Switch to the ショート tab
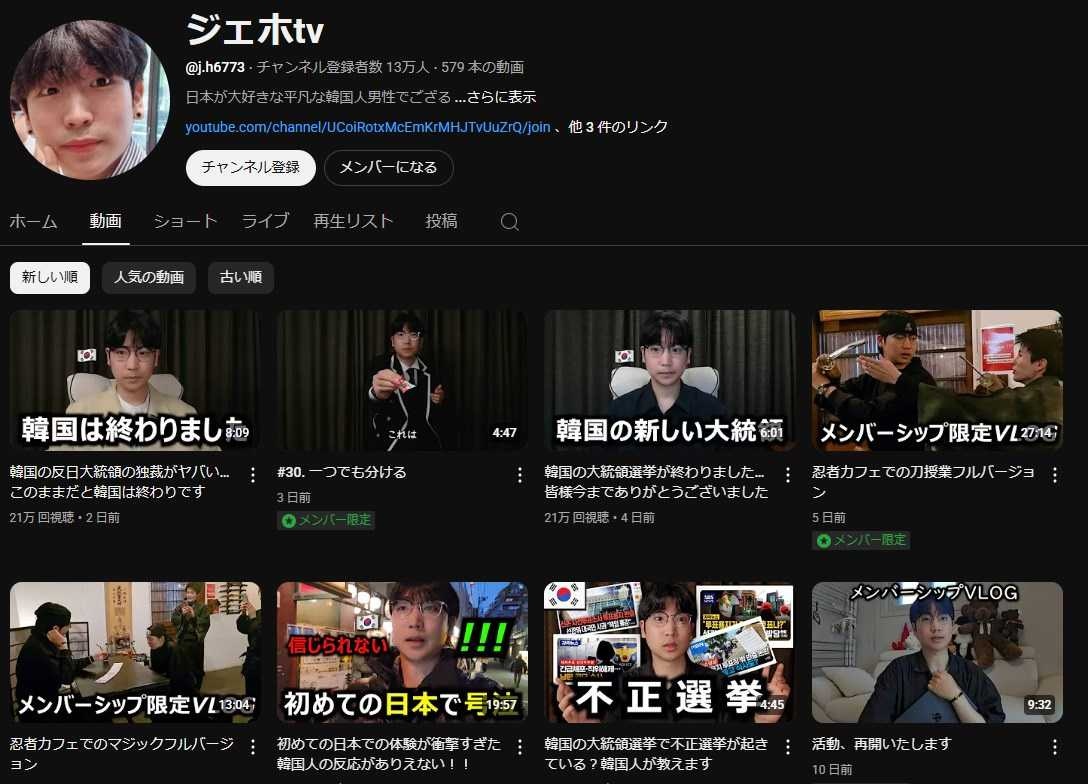The width and height of the screenshot is (1088, 784). pos(185,222)
